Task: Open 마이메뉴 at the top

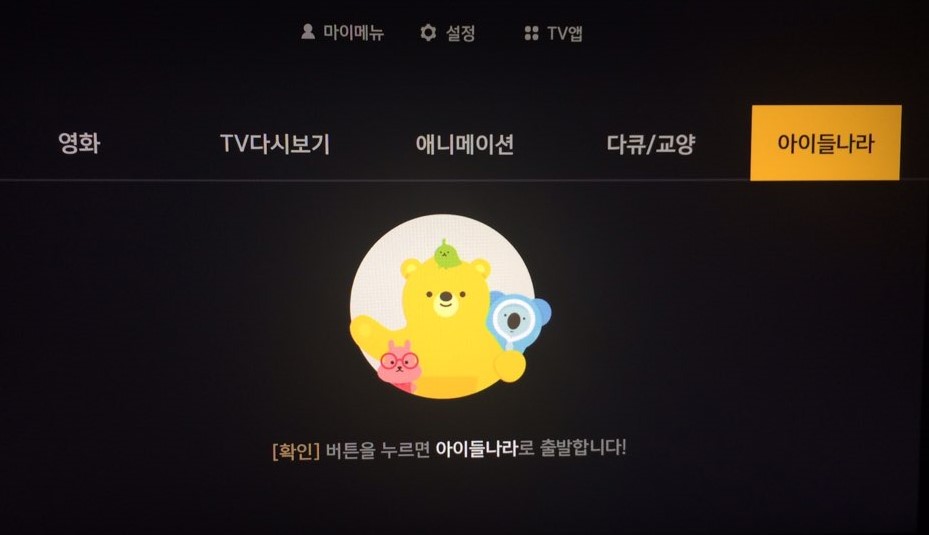Action: [342, 33]
